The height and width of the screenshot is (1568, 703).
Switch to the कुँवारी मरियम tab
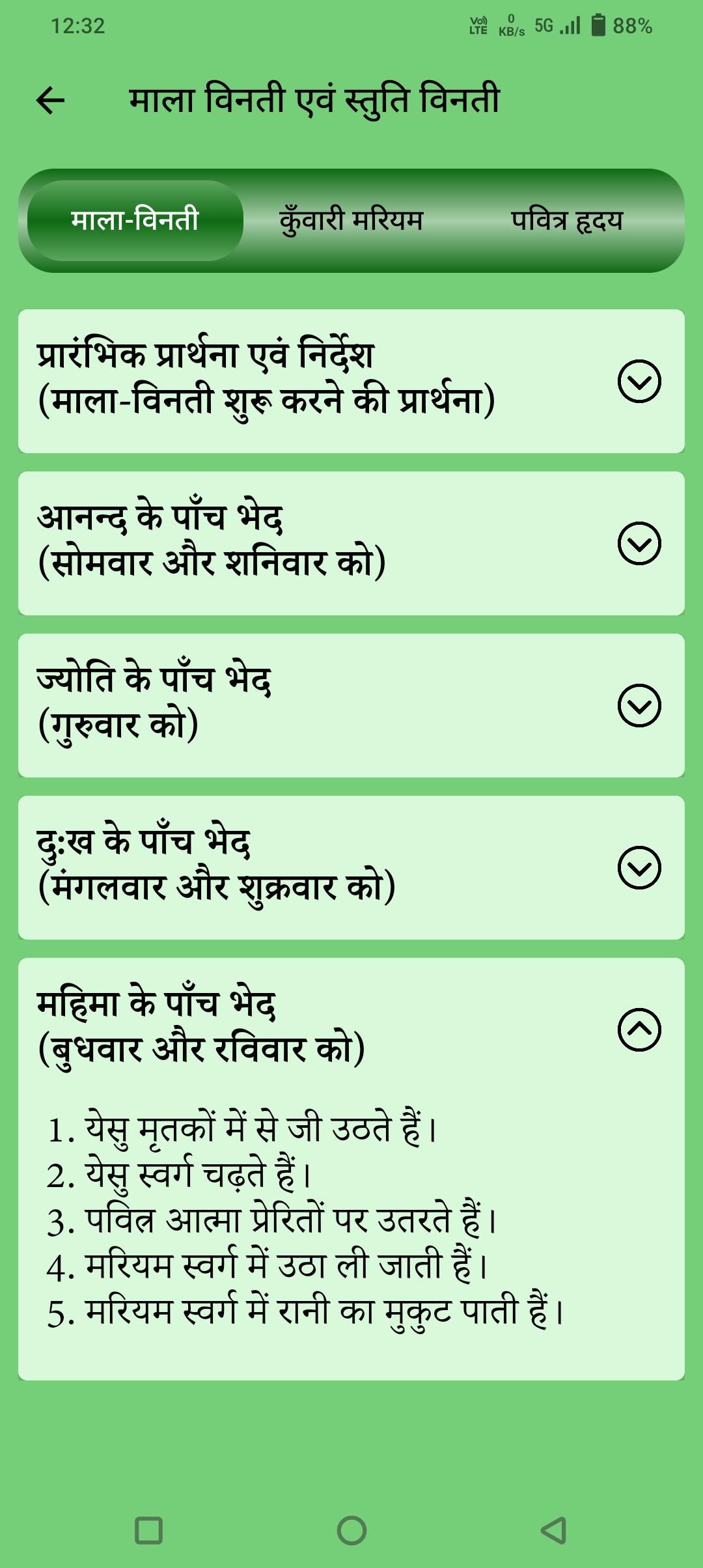coord(351,221)
